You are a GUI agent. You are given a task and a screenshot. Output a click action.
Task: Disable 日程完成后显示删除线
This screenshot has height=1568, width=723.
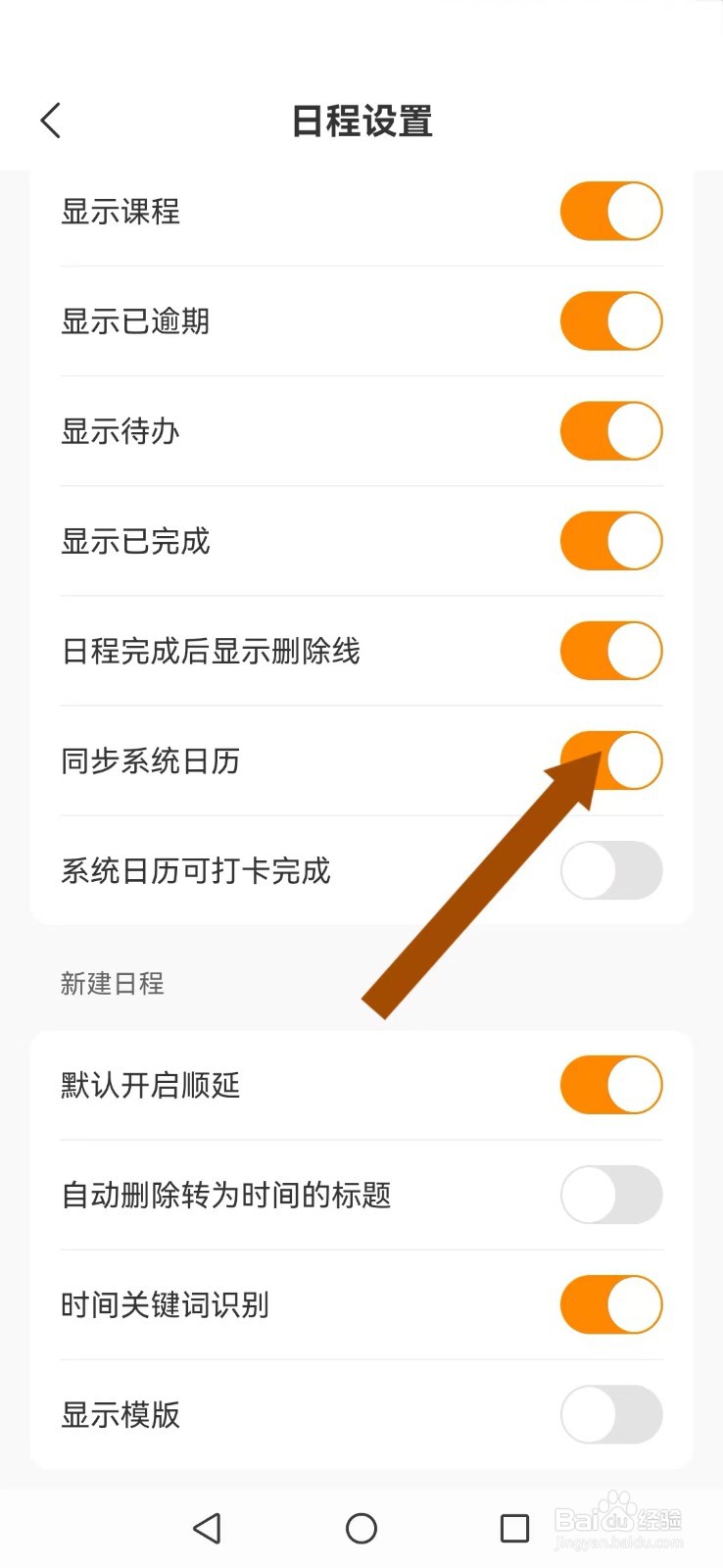click(611, 650)
